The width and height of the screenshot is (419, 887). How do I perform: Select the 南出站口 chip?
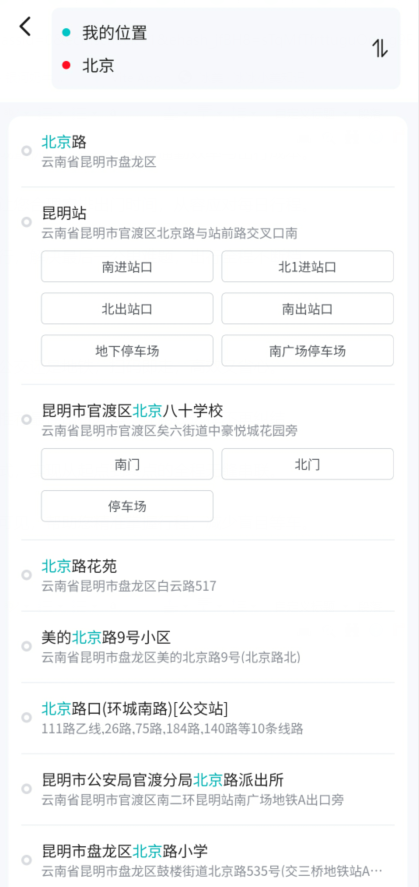coord(307,308)
